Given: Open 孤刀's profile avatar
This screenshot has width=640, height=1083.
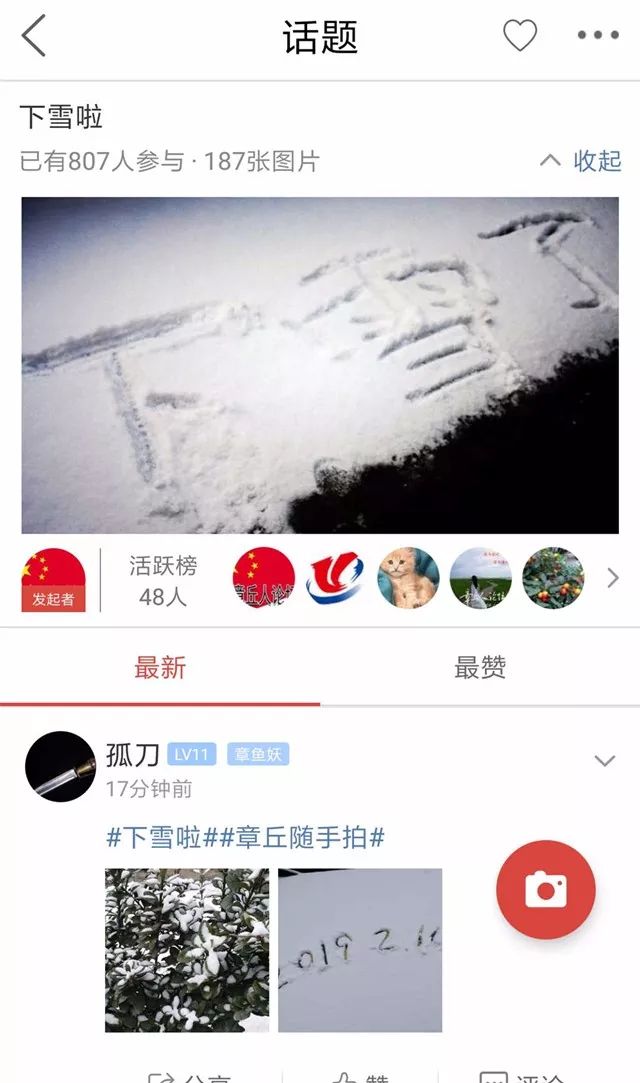Looking at the screenshot, I should [60, 767].
